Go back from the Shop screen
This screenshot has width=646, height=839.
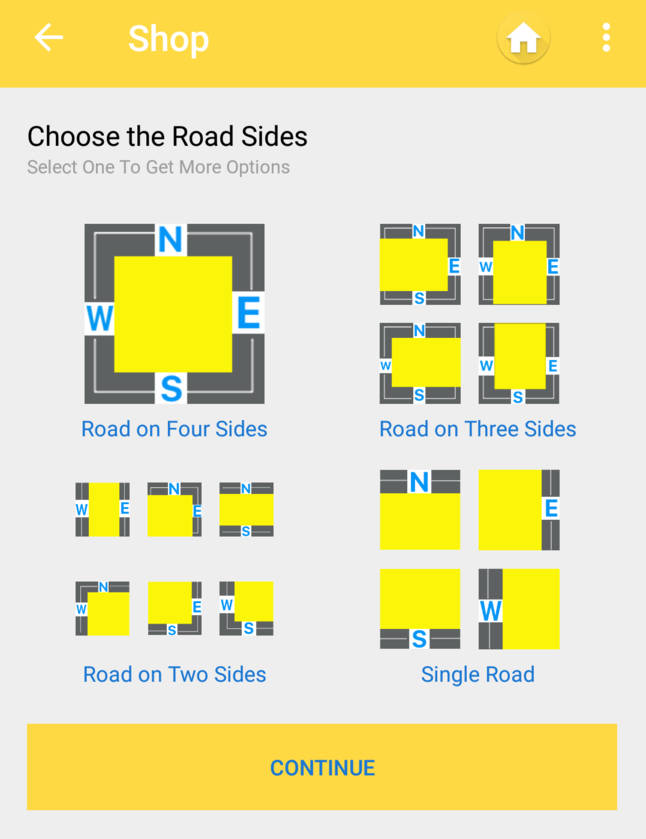48,39
